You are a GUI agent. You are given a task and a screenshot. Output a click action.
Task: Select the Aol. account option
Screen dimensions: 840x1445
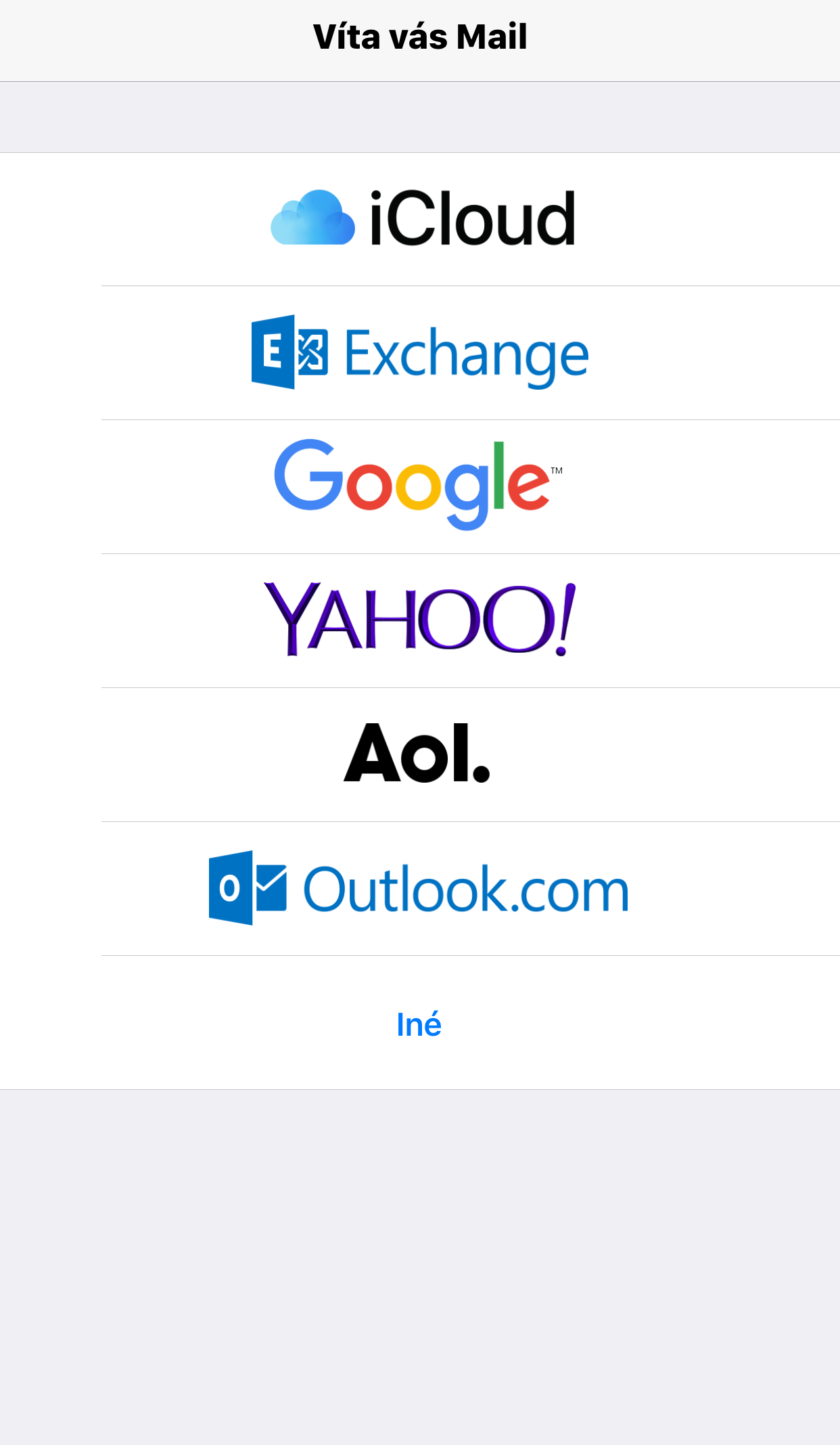pos(420,755)
